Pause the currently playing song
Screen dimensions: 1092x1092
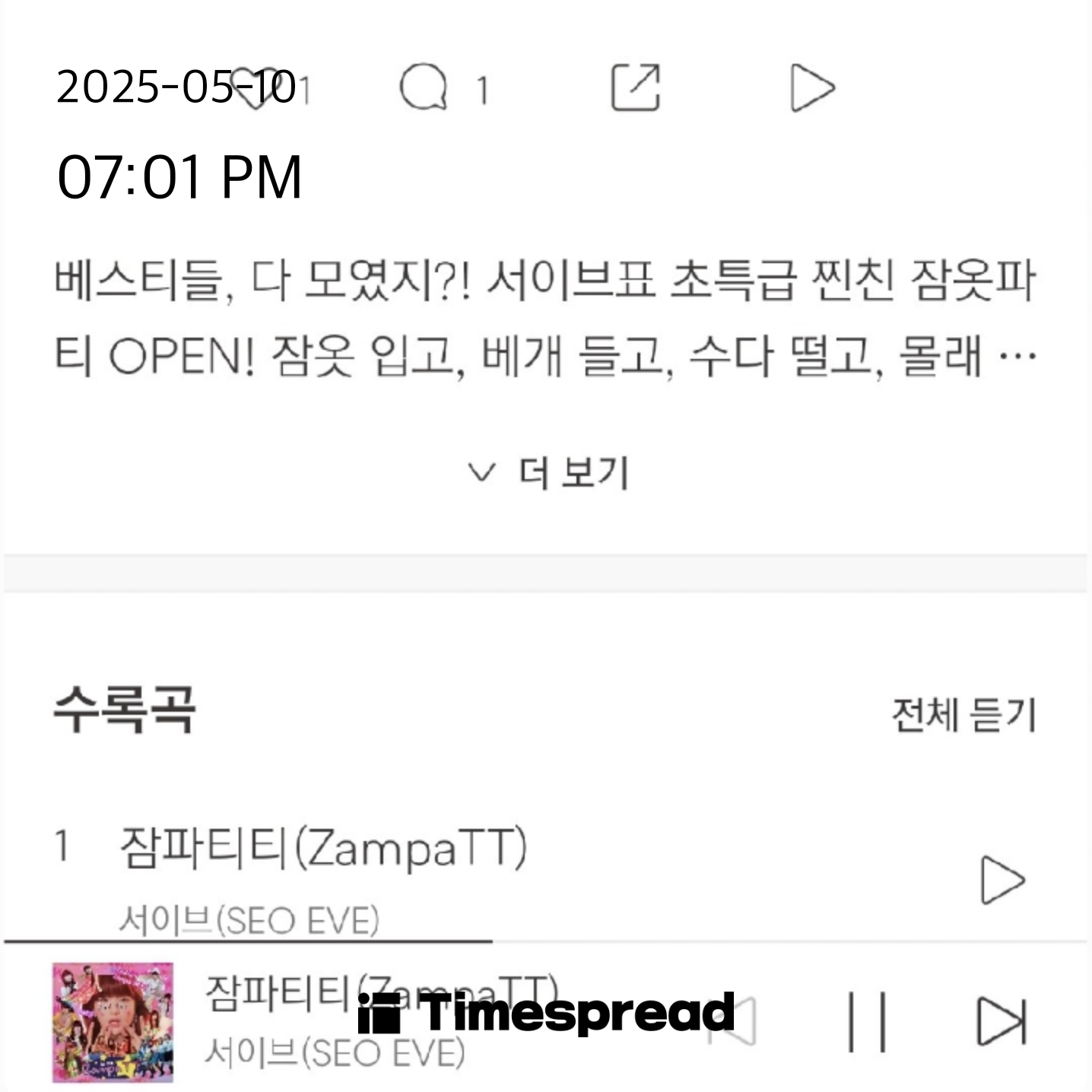[867, 1021]
